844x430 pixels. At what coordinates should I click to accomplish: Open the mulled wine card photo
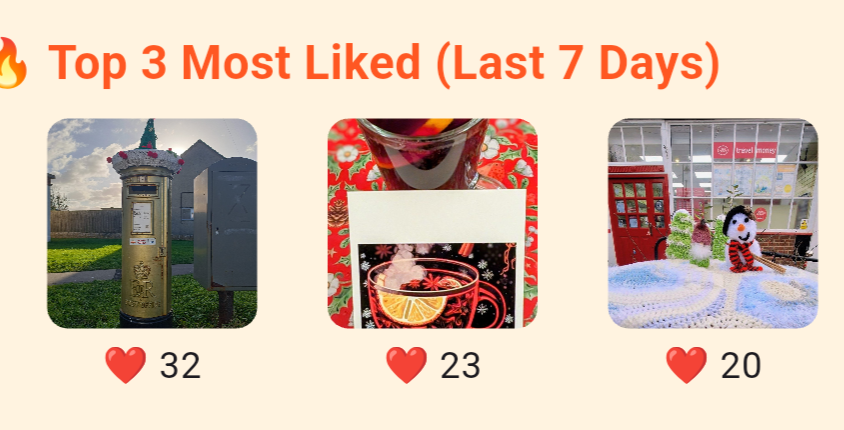click(433, 223)
